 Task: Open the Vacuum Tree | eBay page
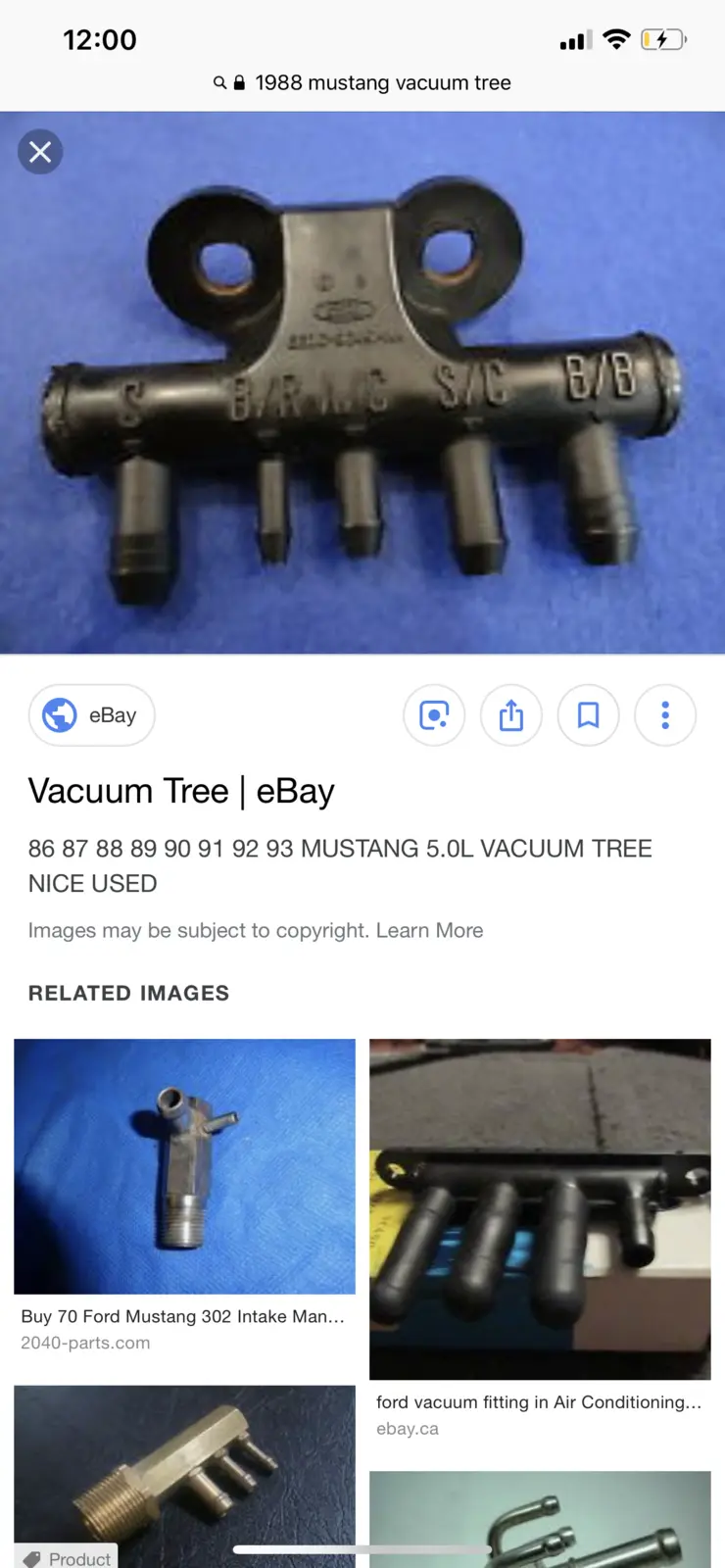click(x=181, y=791)
